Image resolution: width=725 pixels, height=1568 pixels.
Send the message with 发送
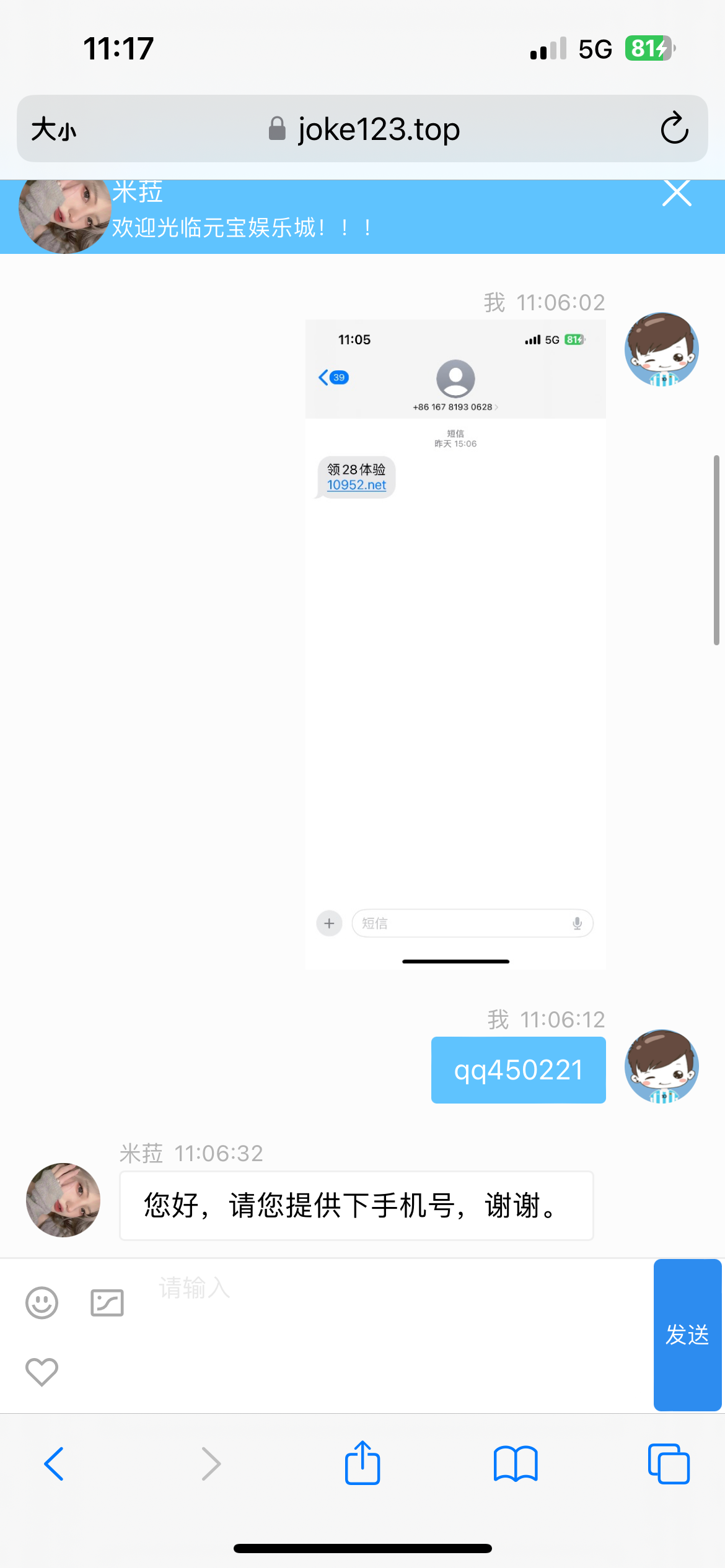coord(687,1335)
